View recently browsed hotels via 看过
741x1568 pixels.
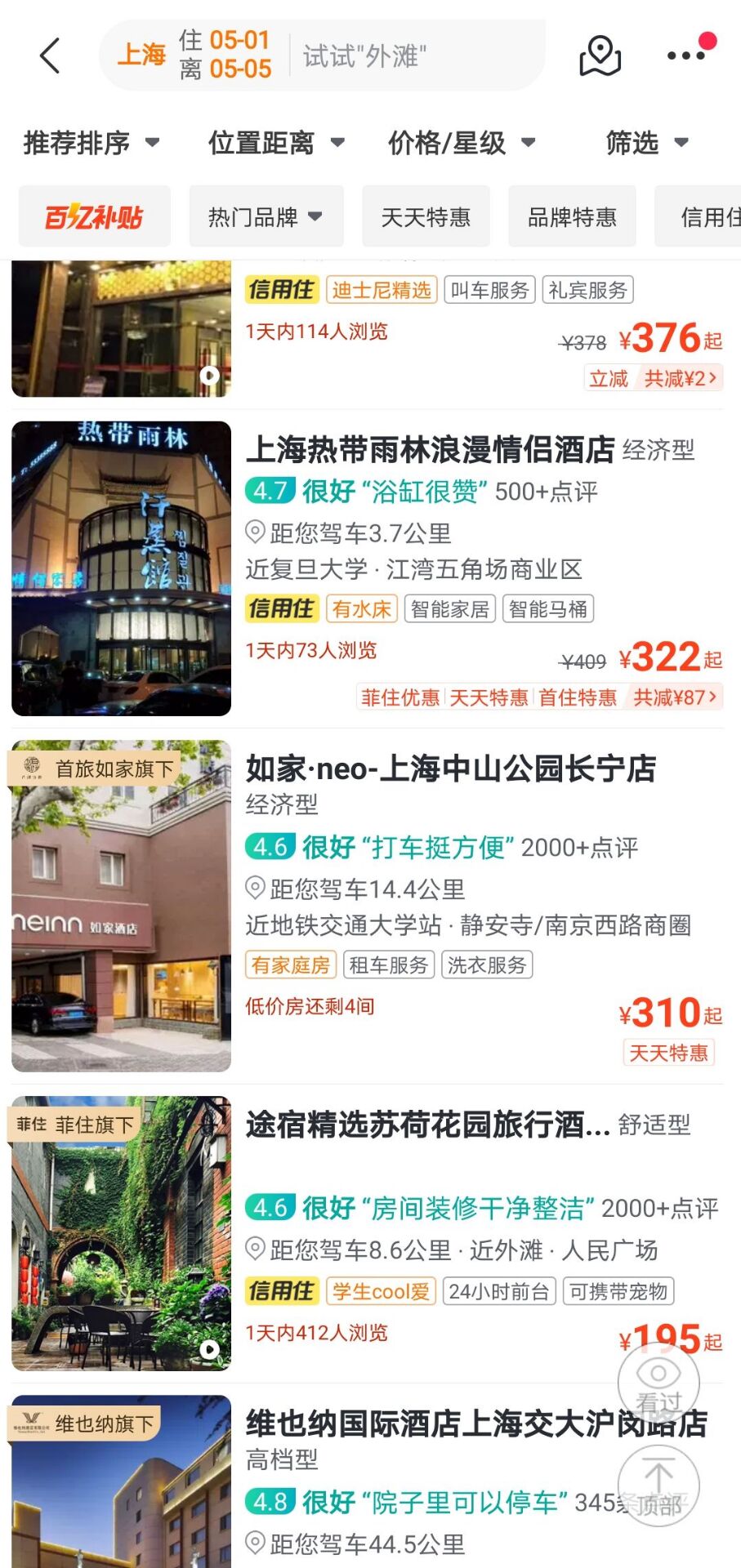(x=658, y=1383)
